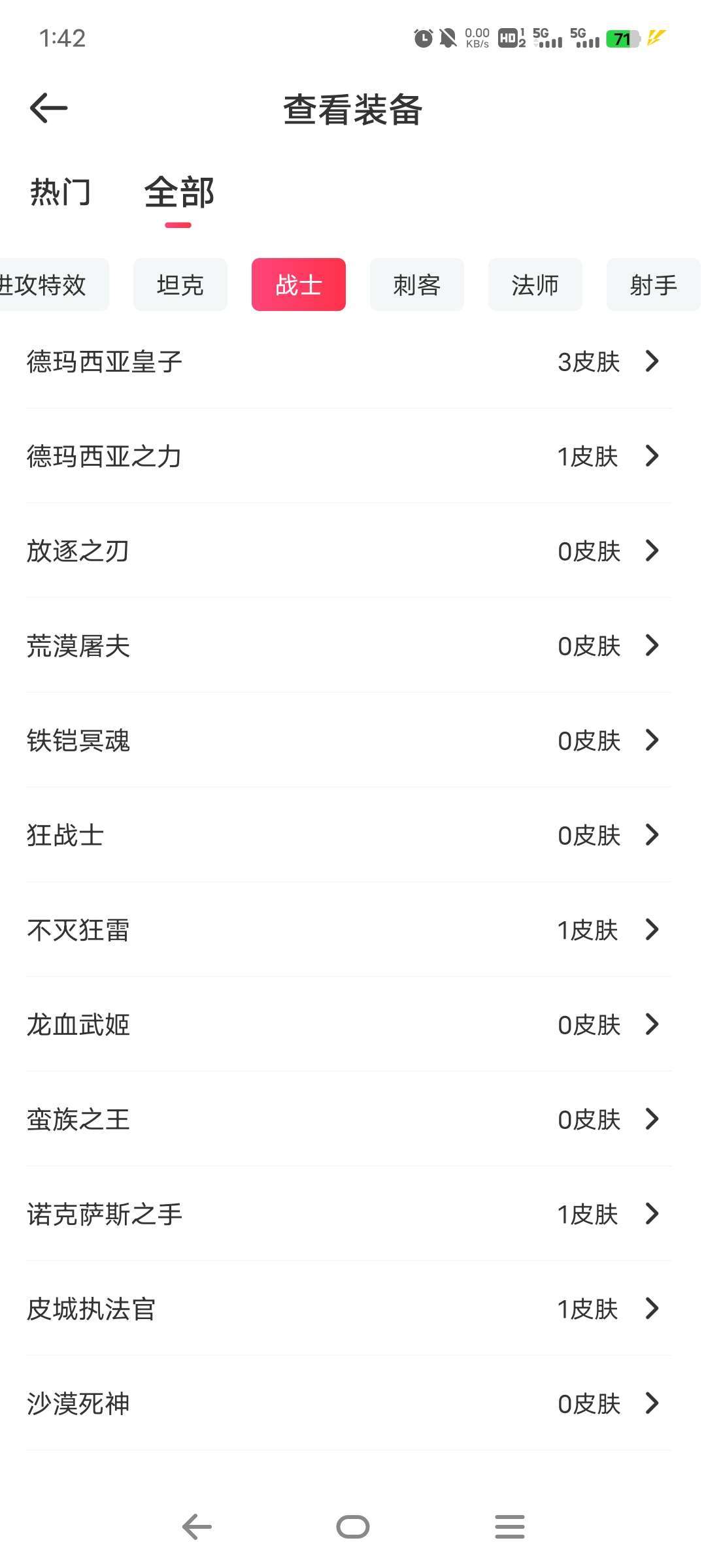Screen dimensions: 706x1568
Task: Select the 进攻特效 filter chip
Action: tap(54, 284)
